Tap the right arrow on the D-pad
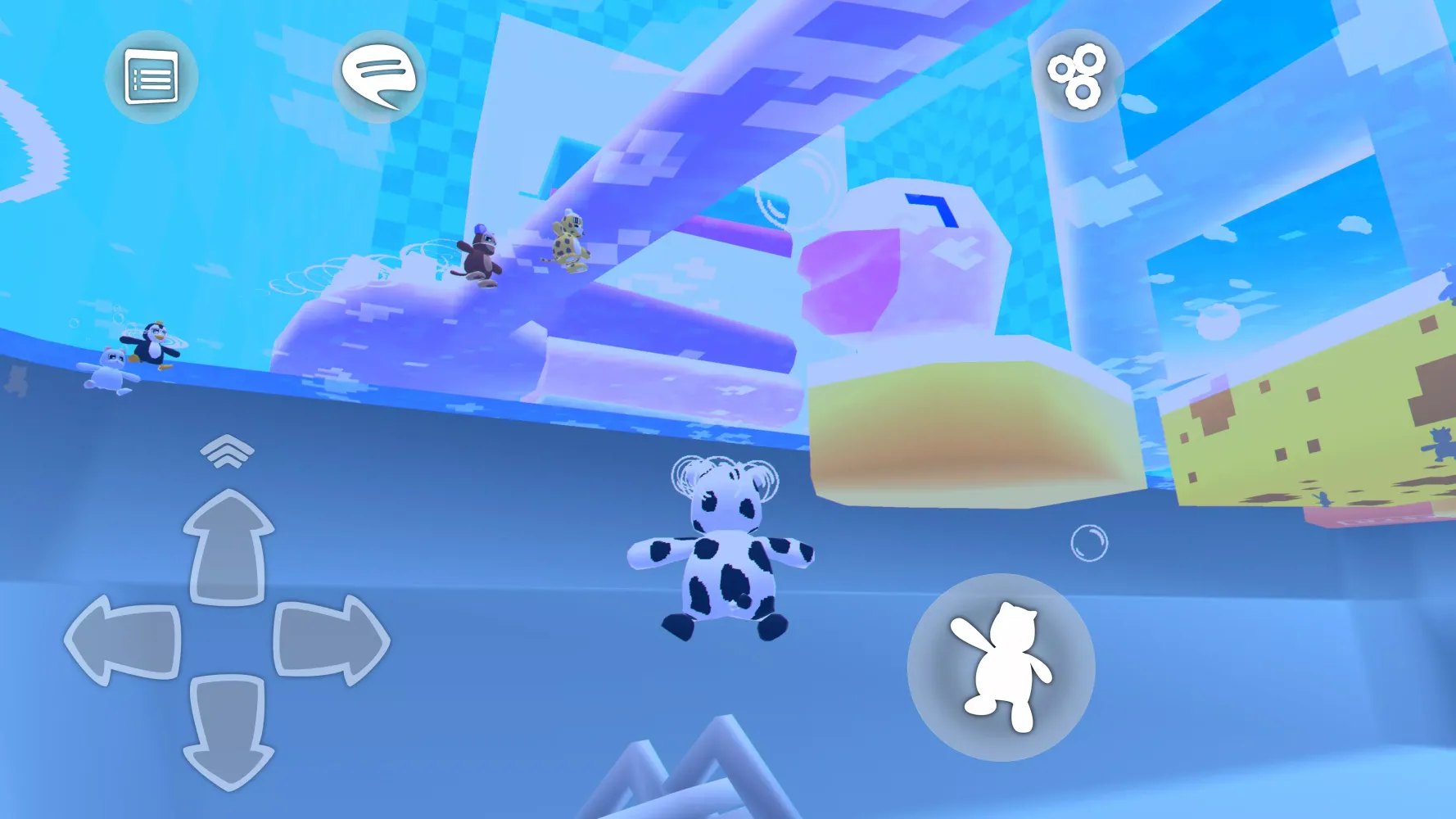This screenshot has height=819, width=1456. (x=330, y=640)
